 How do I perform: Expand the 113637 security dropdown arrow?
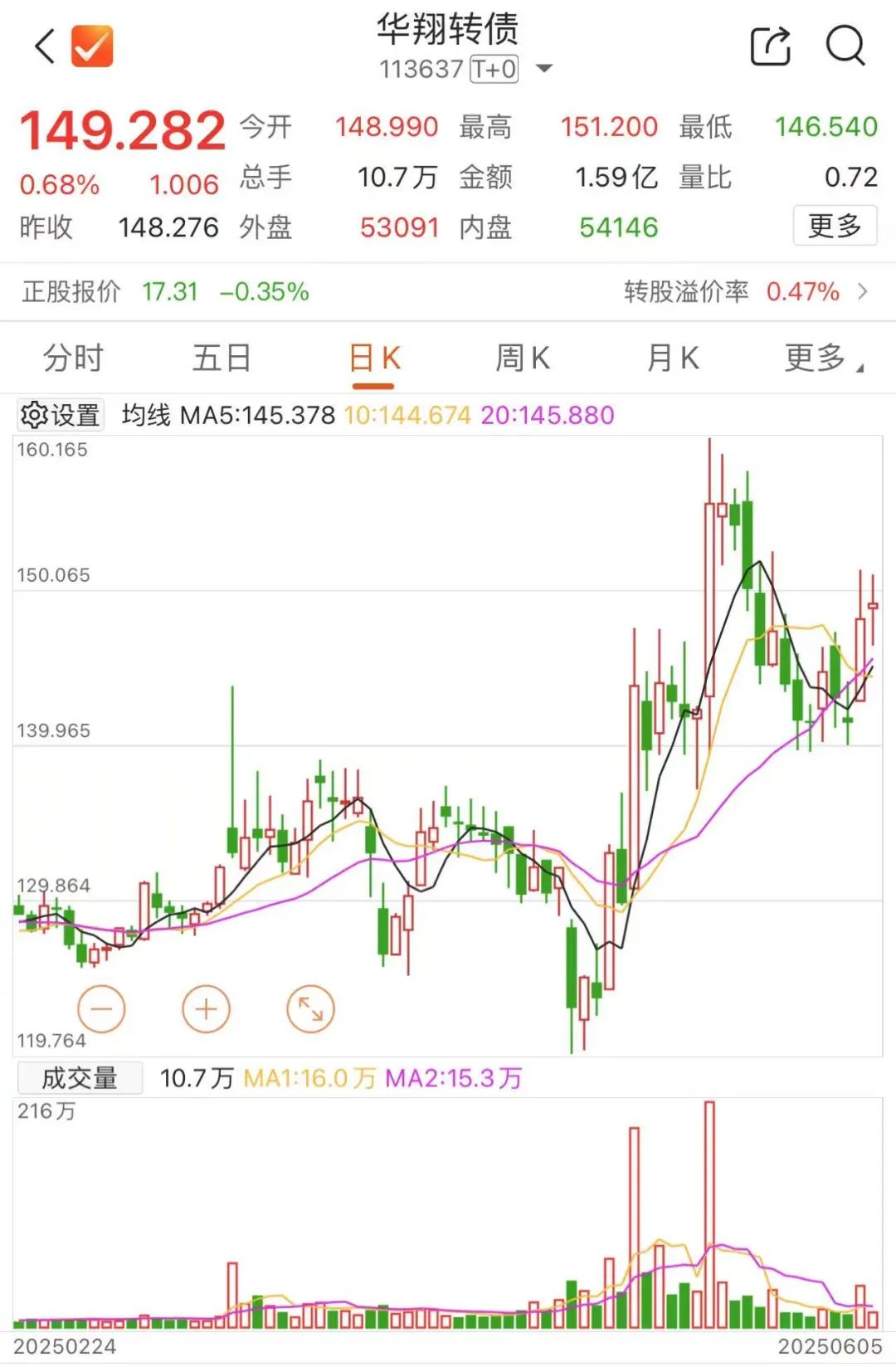coord(544,69)
